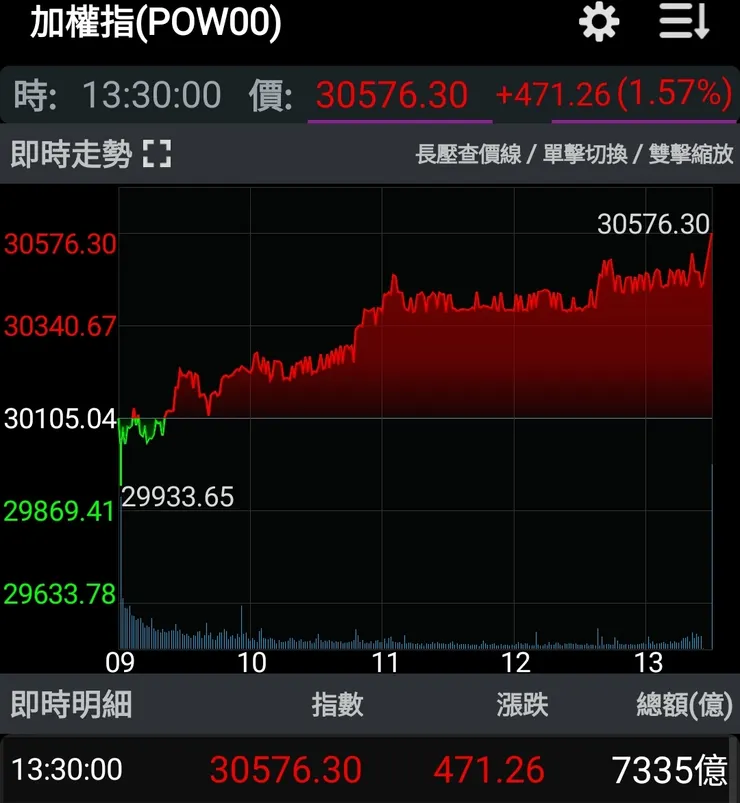The width and height of the screenshot is (740, 803).
Task: Tap the sort list icon at top right
Action: pos(683,22)
